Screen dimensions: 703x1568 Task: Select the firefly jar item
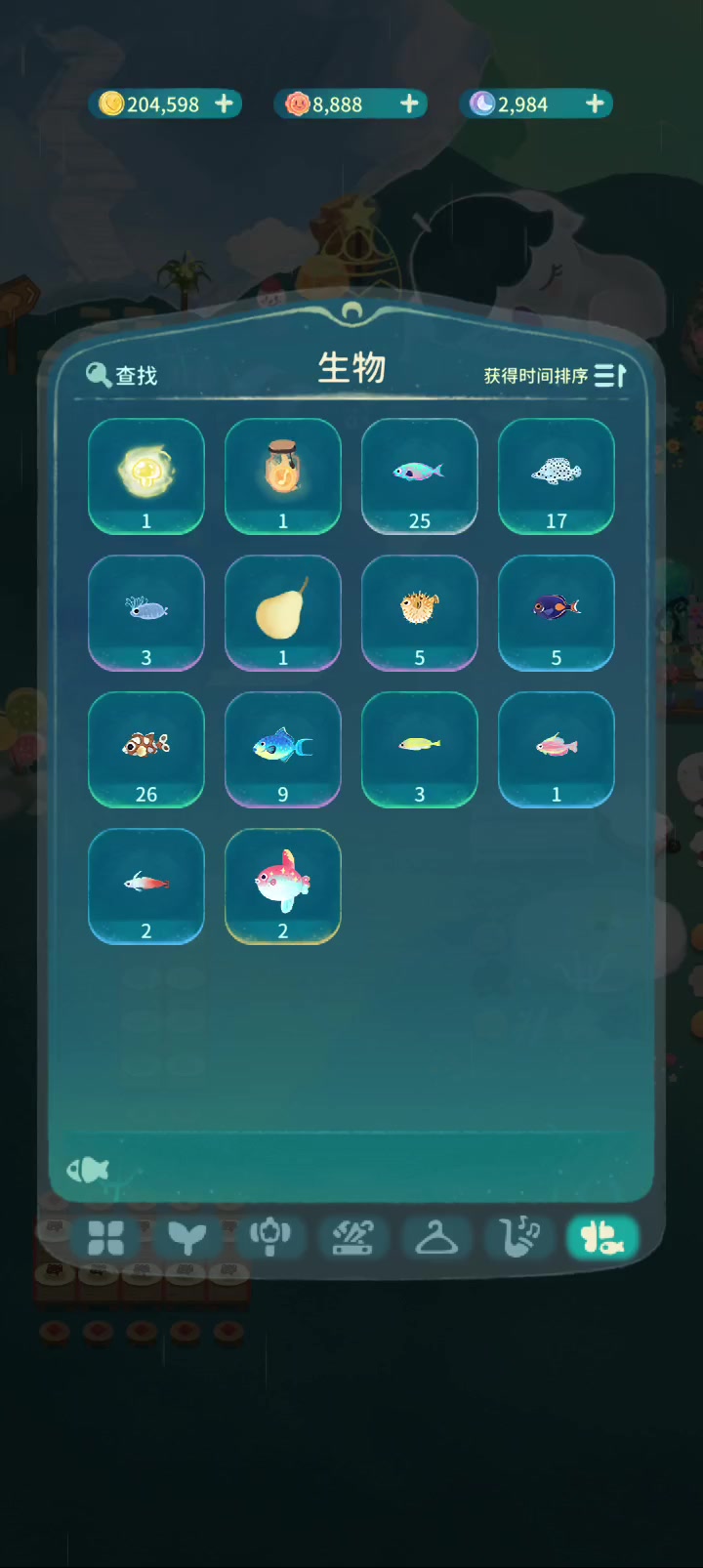point(283,476)
